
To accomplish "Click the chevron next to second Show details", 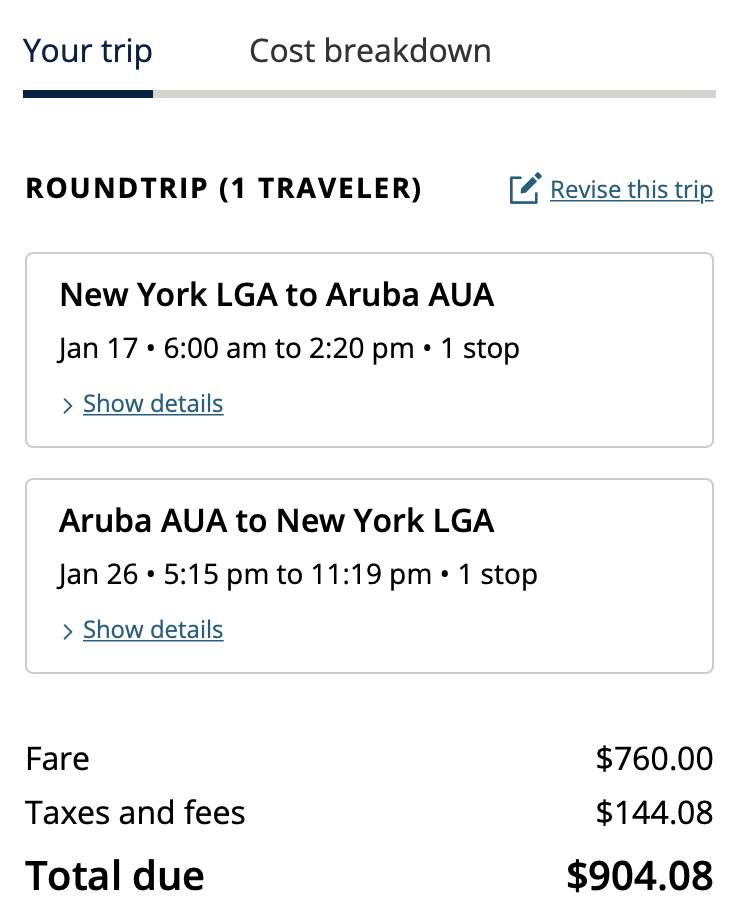I will coord(68,630).
